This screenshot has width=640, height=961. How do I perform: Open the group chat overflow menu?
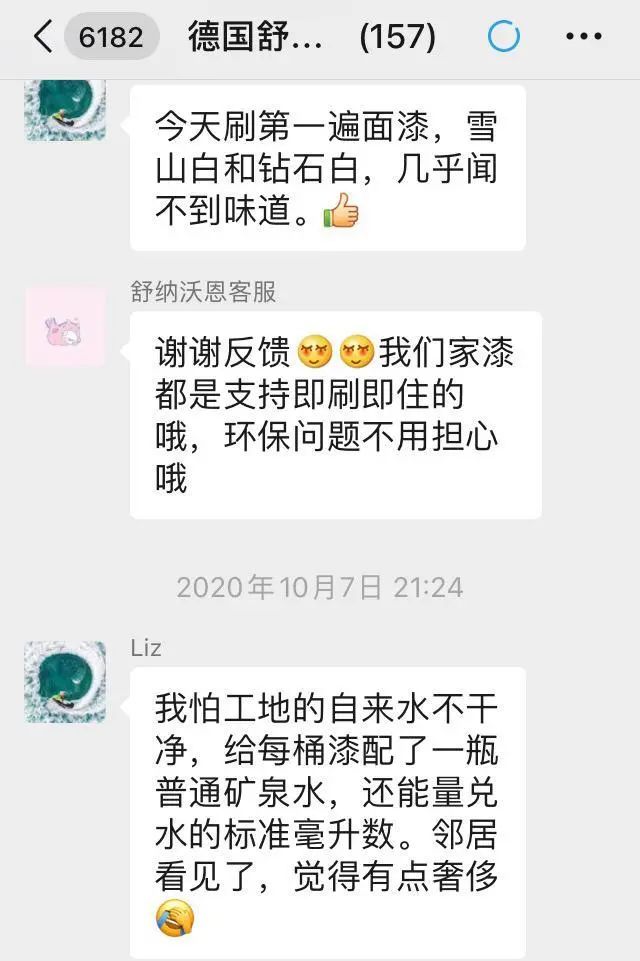click(x=584, y=37)
